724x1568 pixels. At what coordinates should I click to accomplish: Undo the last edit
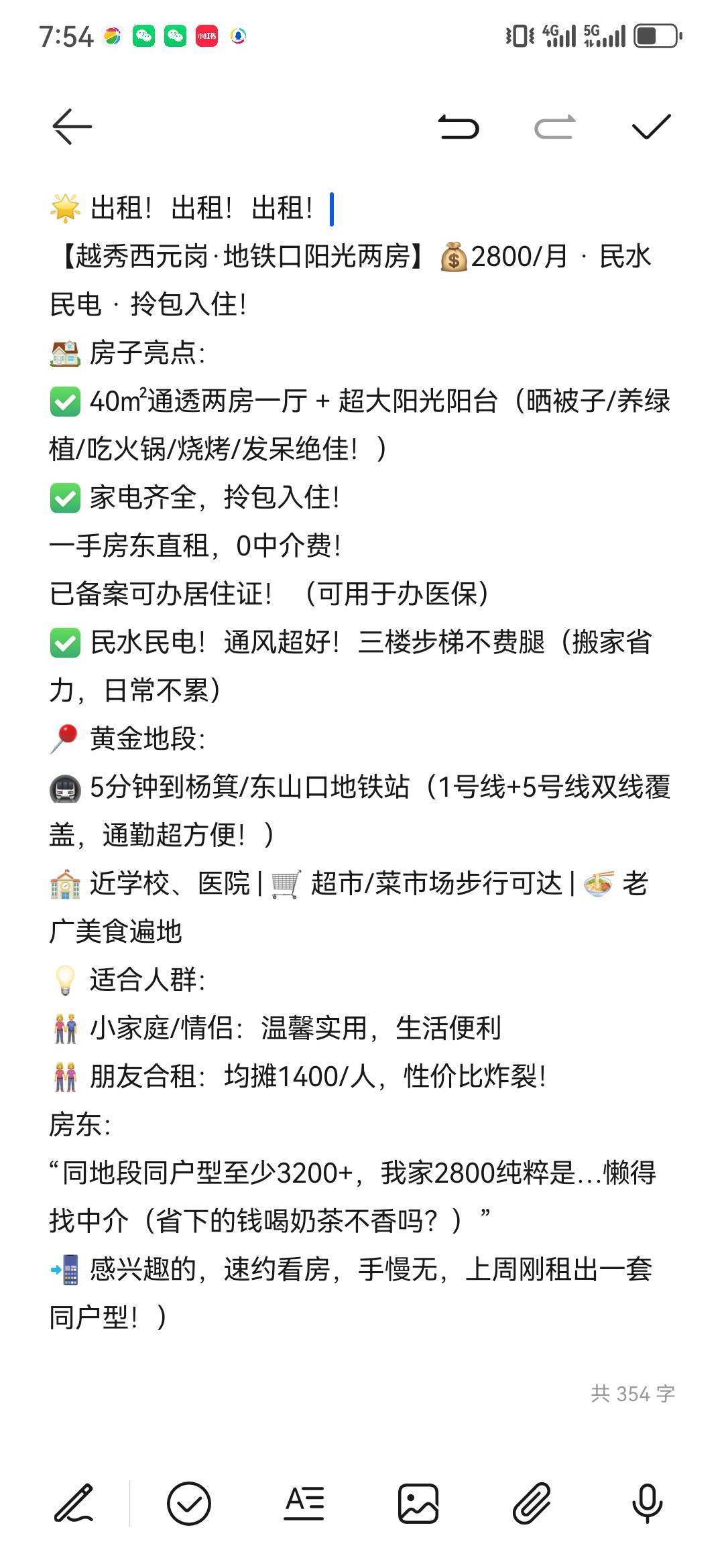pyautogui.click(x=459, y=127)
